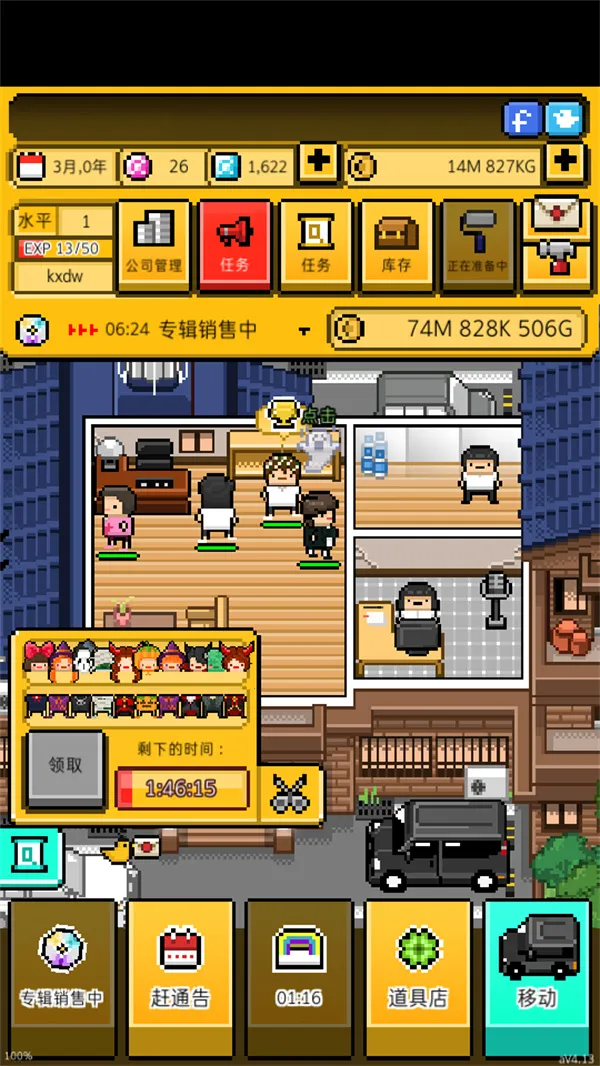Open the Twitter share button
600x1066 pixels.
coord(565,118)
